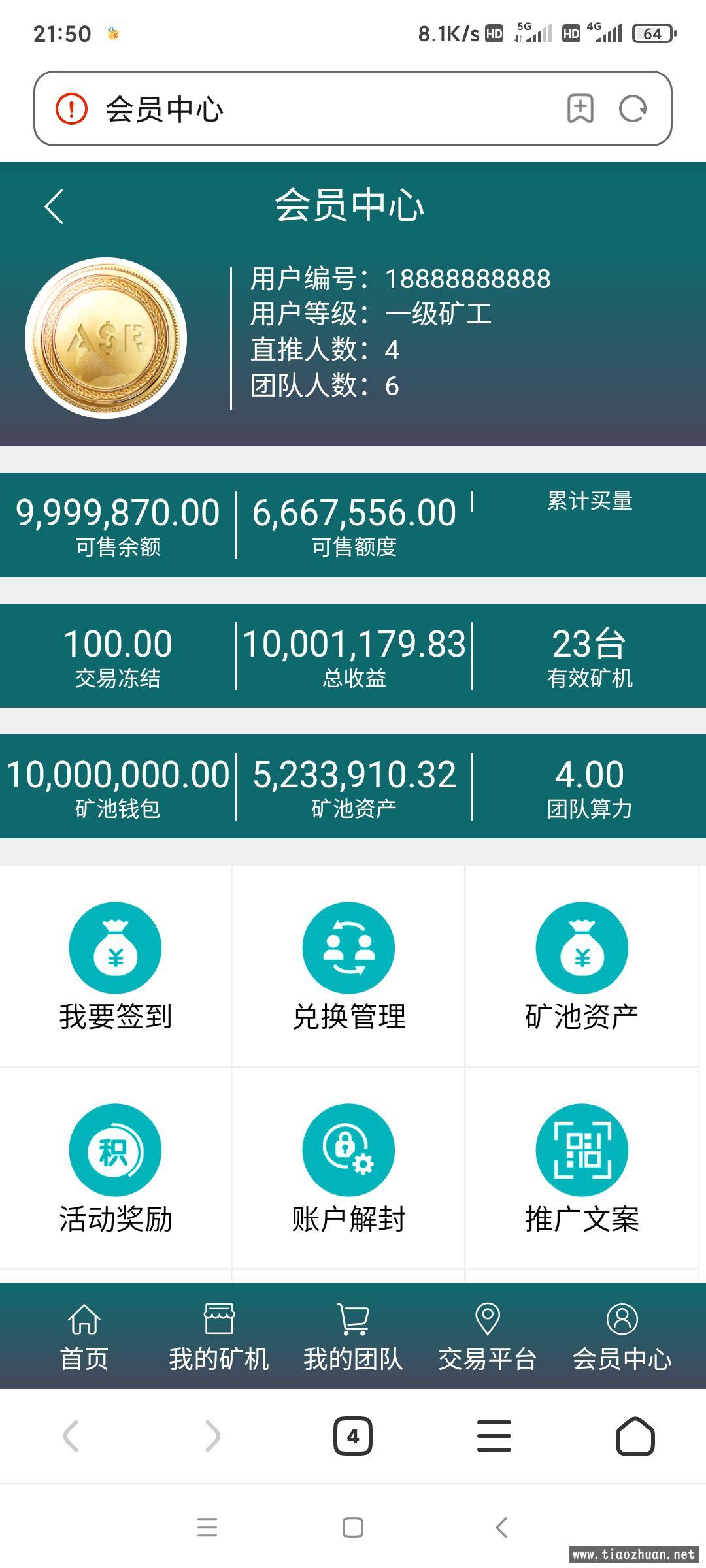Viewport: 706px width, 1568px height.
Task: Open the browser hamburger menu
Action: pos(494,1436)
